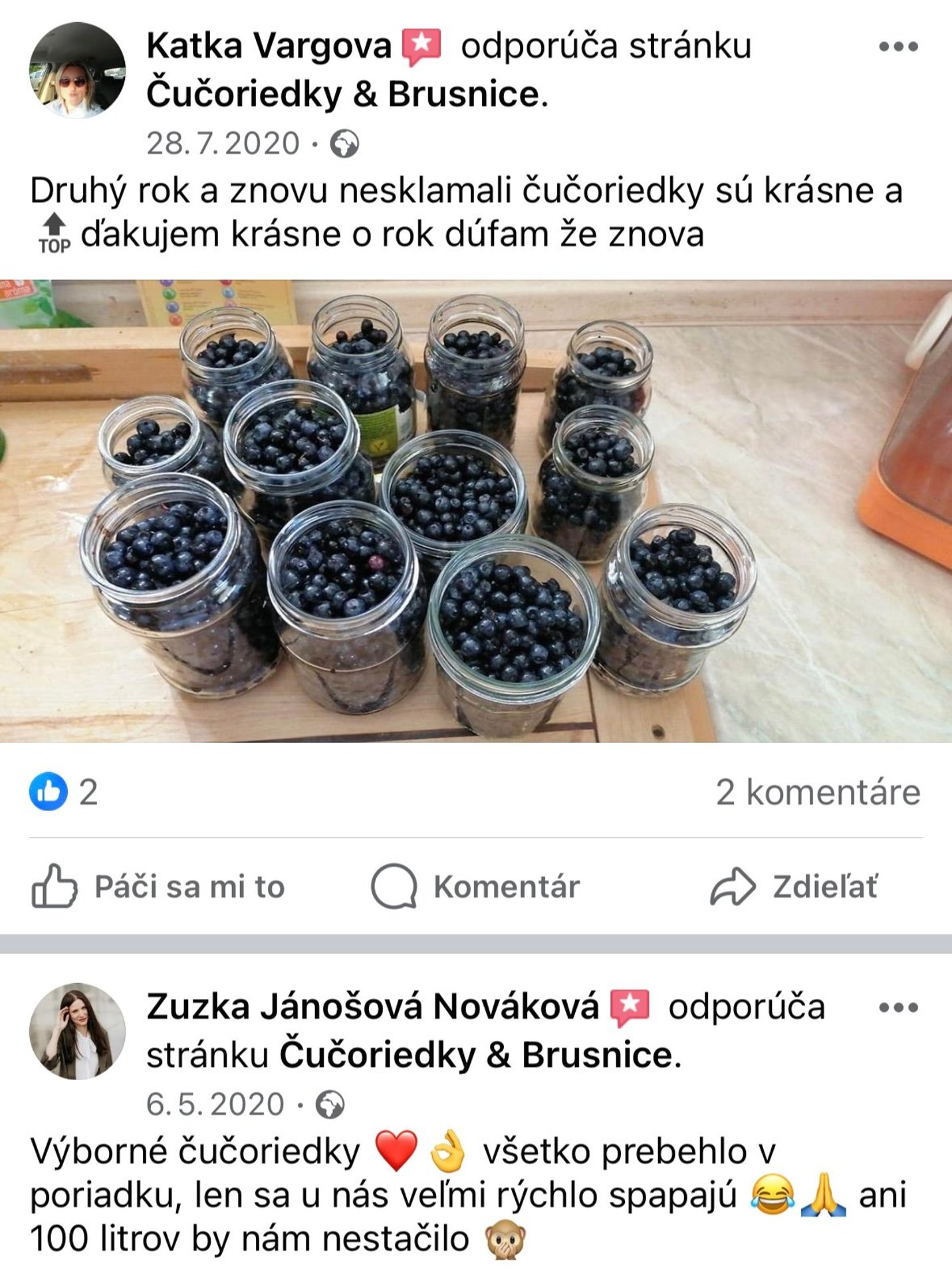Image resolution: width=952 pixels, height=1277 pixels.
Task: View the 2 reactions on Katka's post
Action: click(x=64, y=791)
